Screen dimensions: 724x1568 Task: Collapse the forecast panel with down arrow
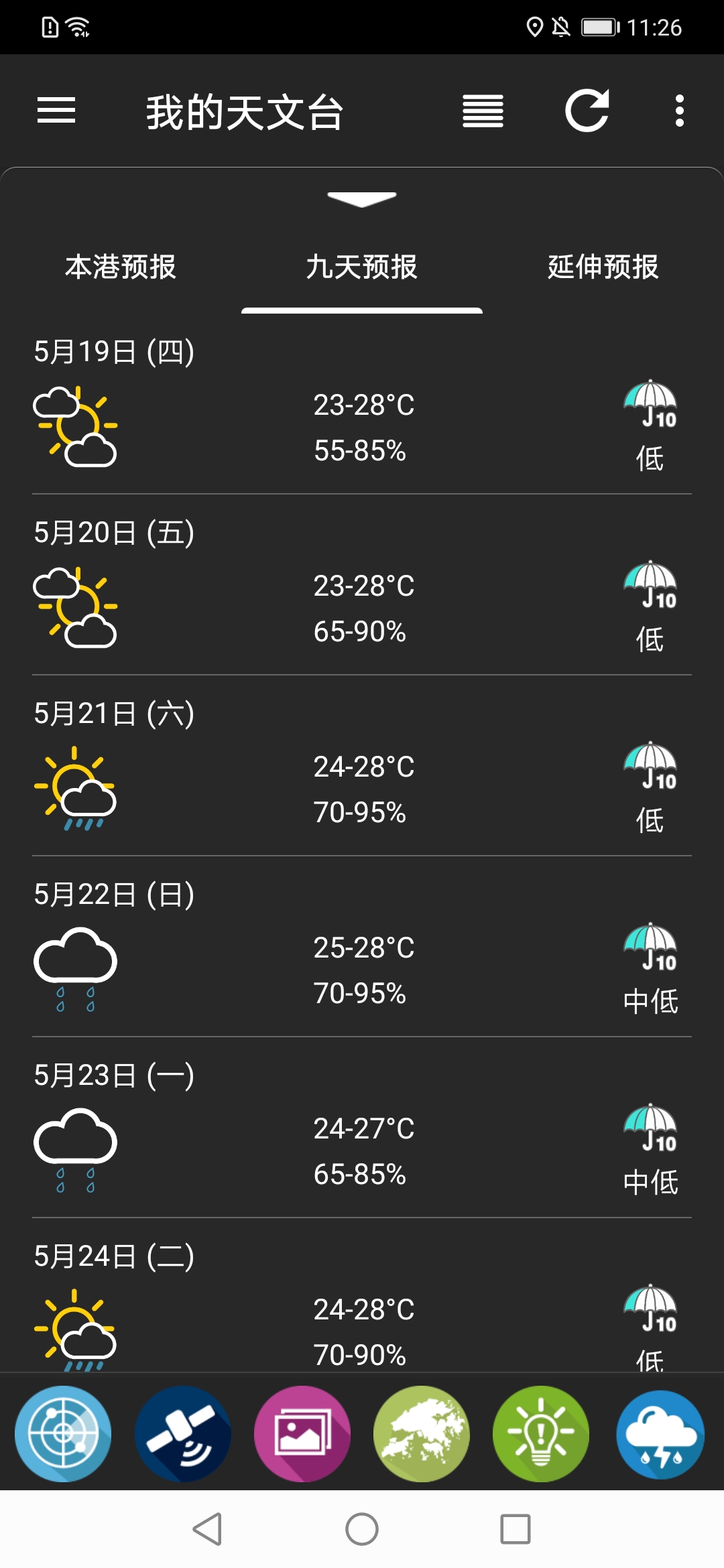click(x=362, y=199)
